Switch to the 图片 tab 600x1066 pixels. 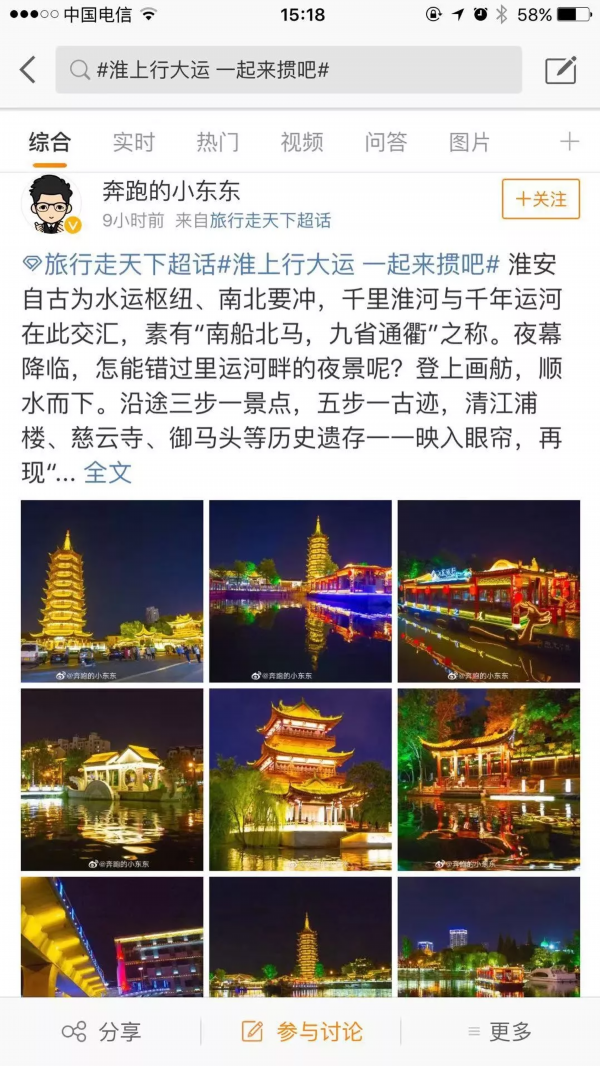(x=469, y=142)
